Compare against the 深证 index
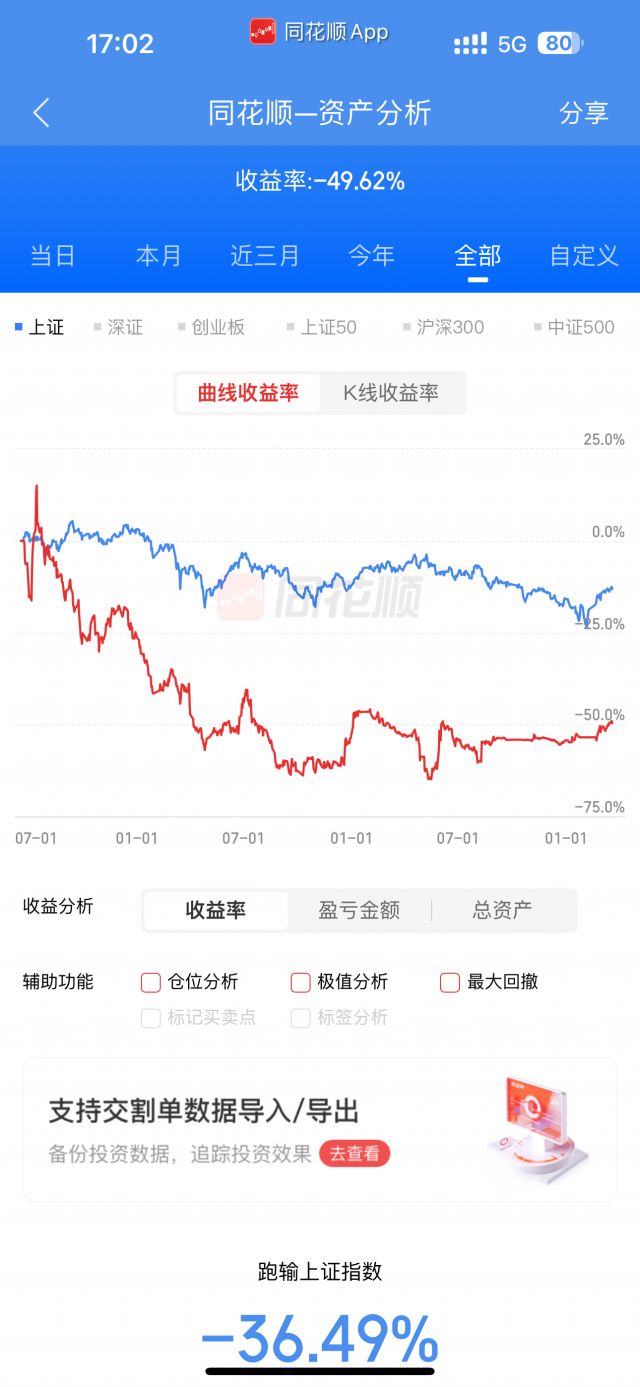Image resolution: width=640 pixels, height=1387 pixels. [x=118, y=327]
